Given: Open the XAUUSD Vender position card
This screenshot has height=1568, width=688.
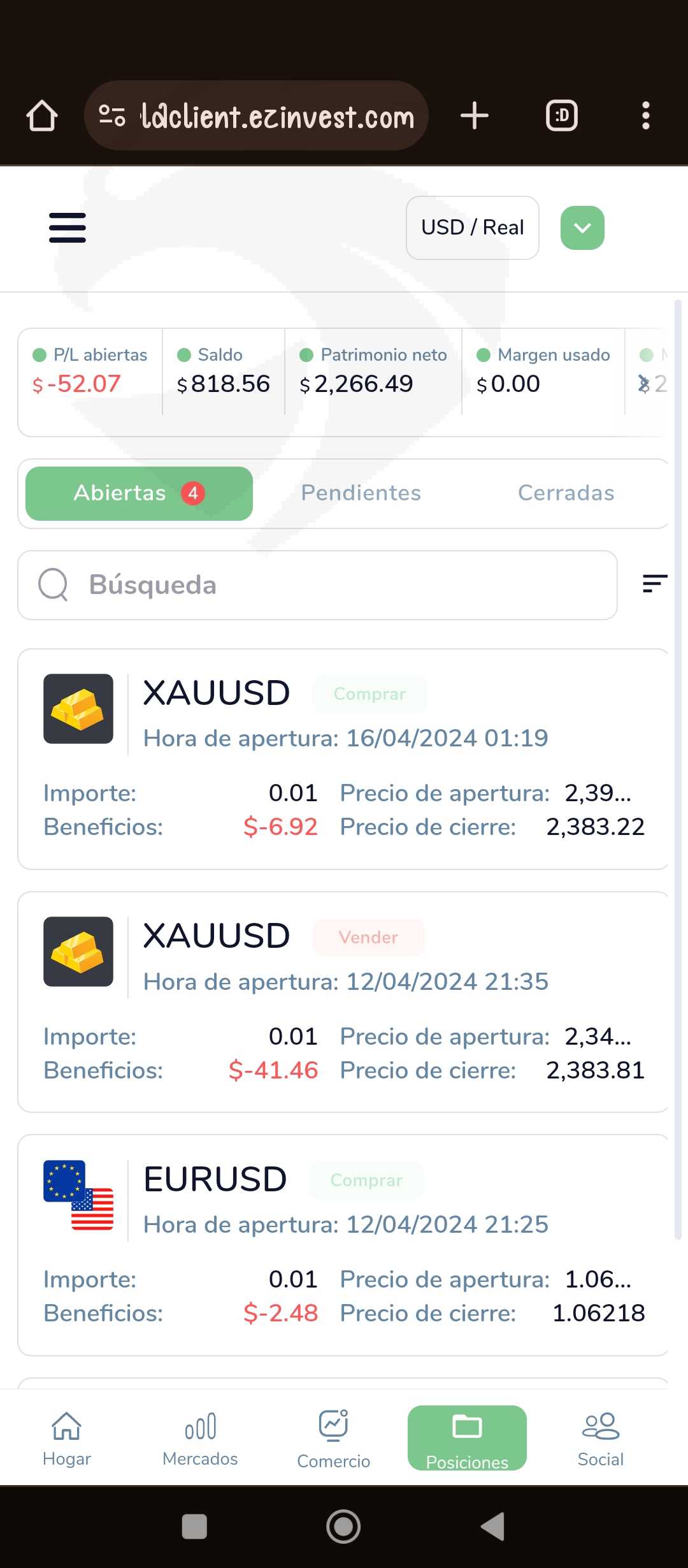Looking at the screenshot, I should (343, 1002).
